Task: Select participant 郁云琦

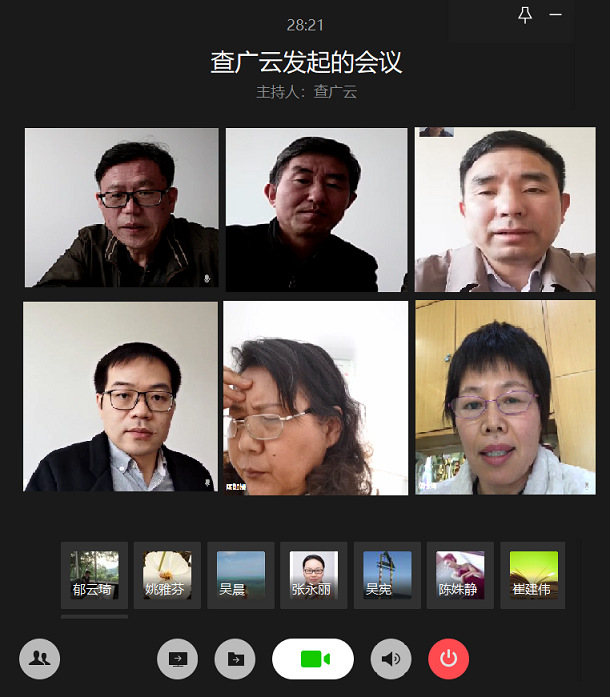Action: pos(94,576)
